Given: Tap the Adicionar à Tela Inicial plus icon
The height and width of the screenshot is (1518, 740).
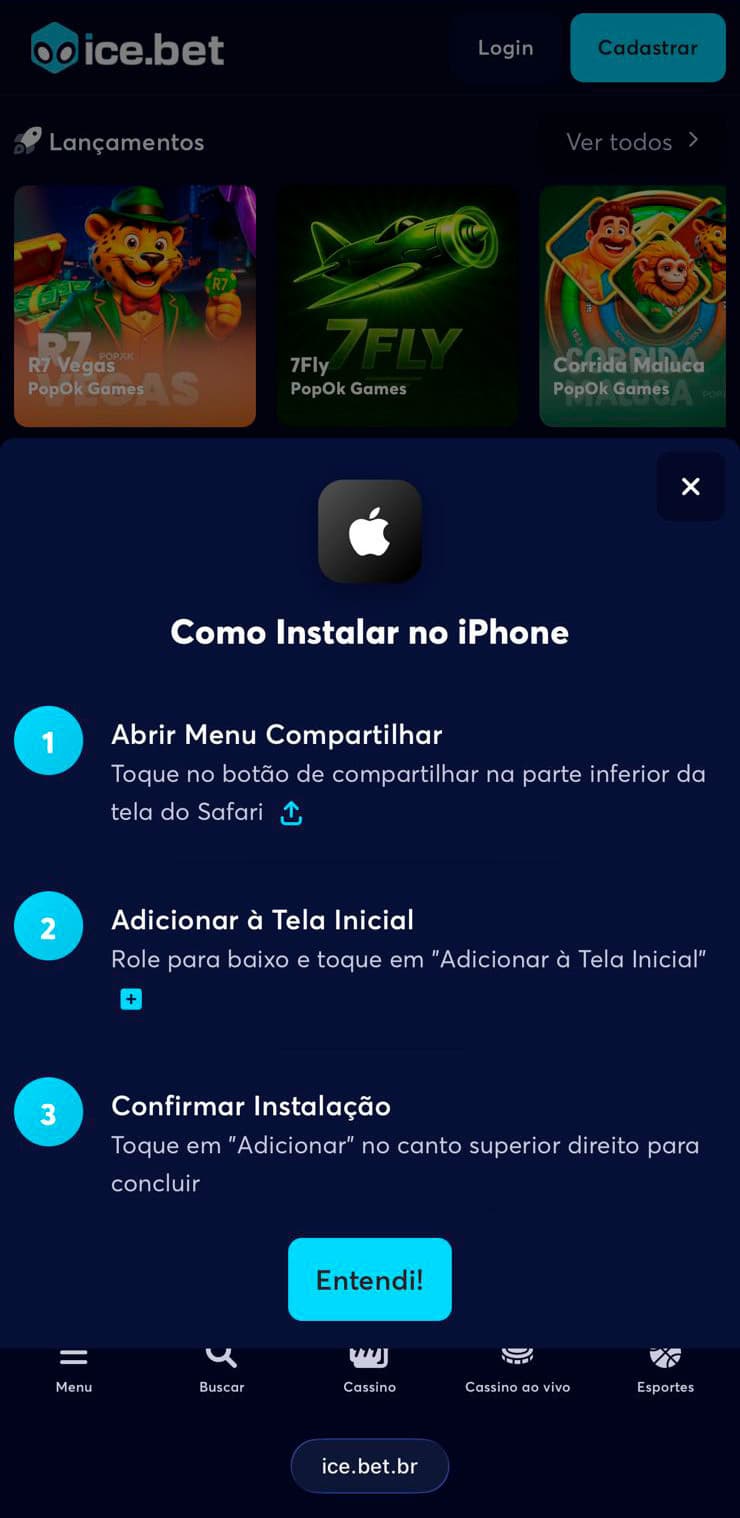Looking at the screenshot, I should (x=131, y=998).
